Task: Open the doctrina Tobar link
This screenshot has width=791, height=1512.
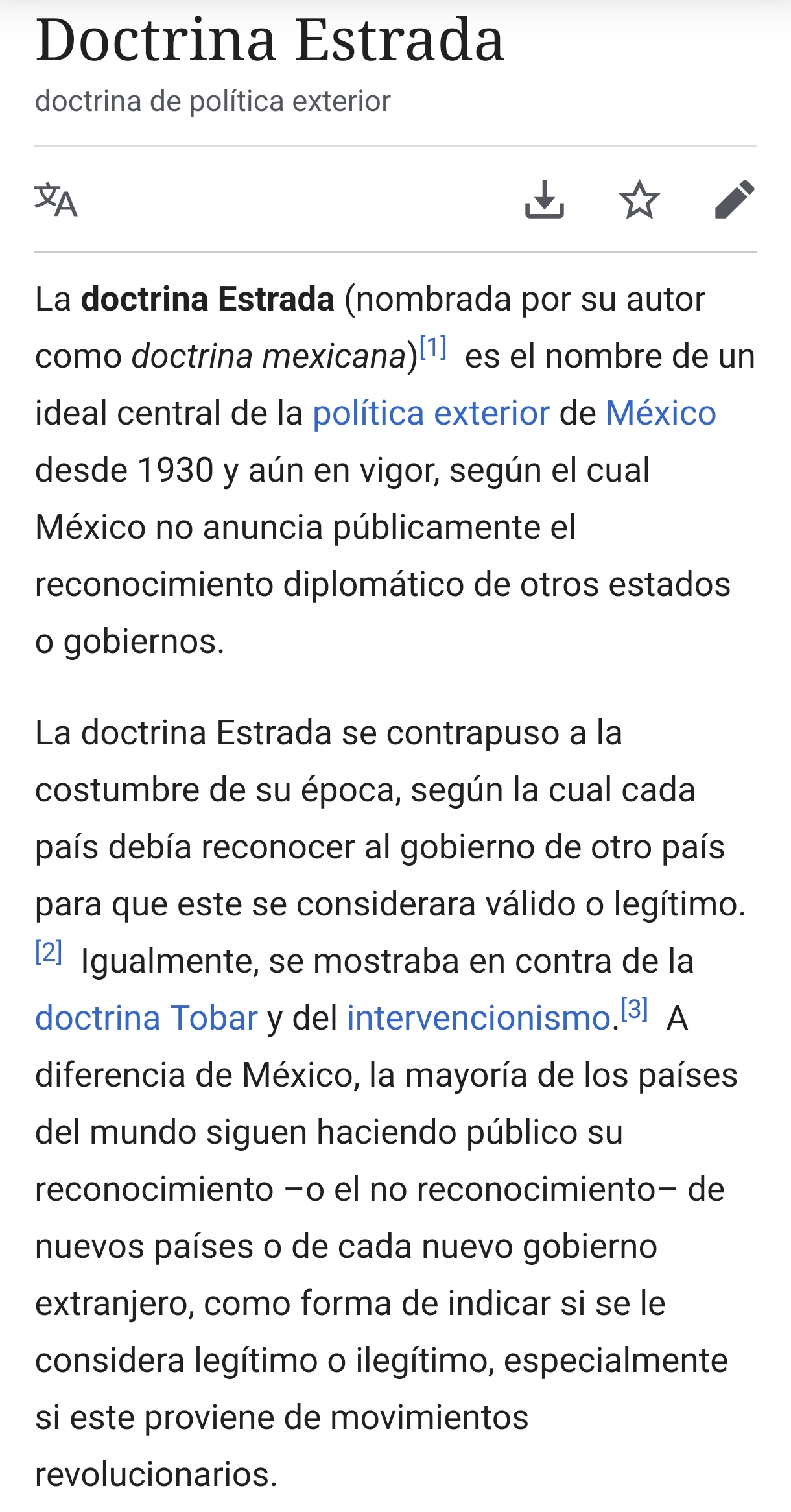Action: pos(147,1018)
